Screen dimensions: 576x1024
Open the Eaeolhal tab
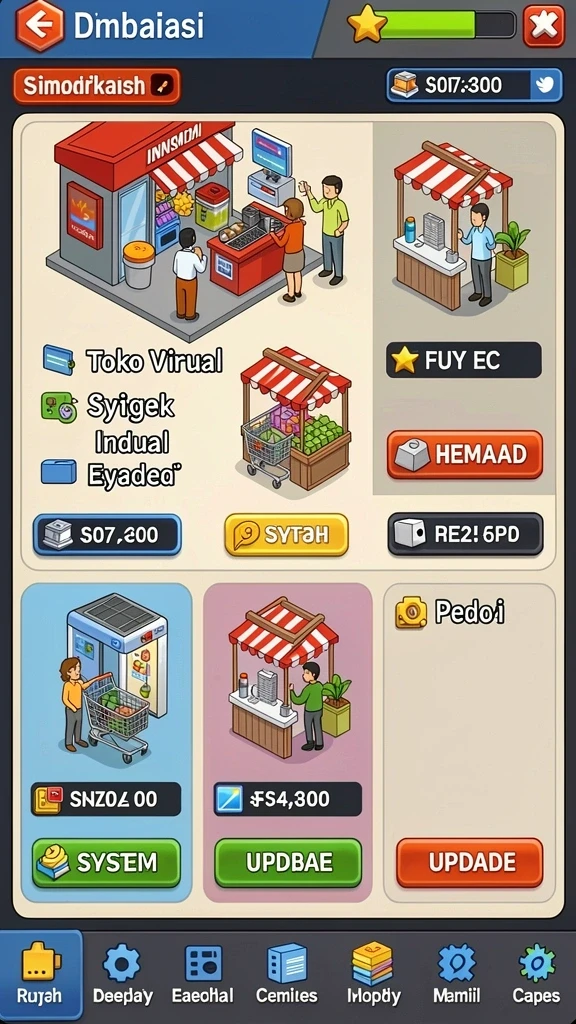tap(202, 974)
